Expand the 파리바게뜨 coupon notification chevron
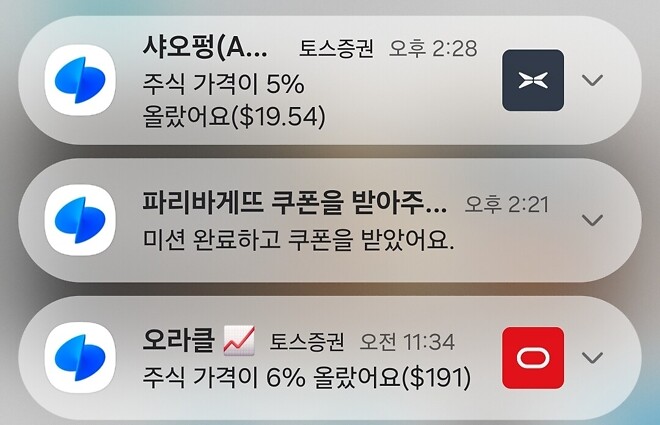 click(593, 220)
